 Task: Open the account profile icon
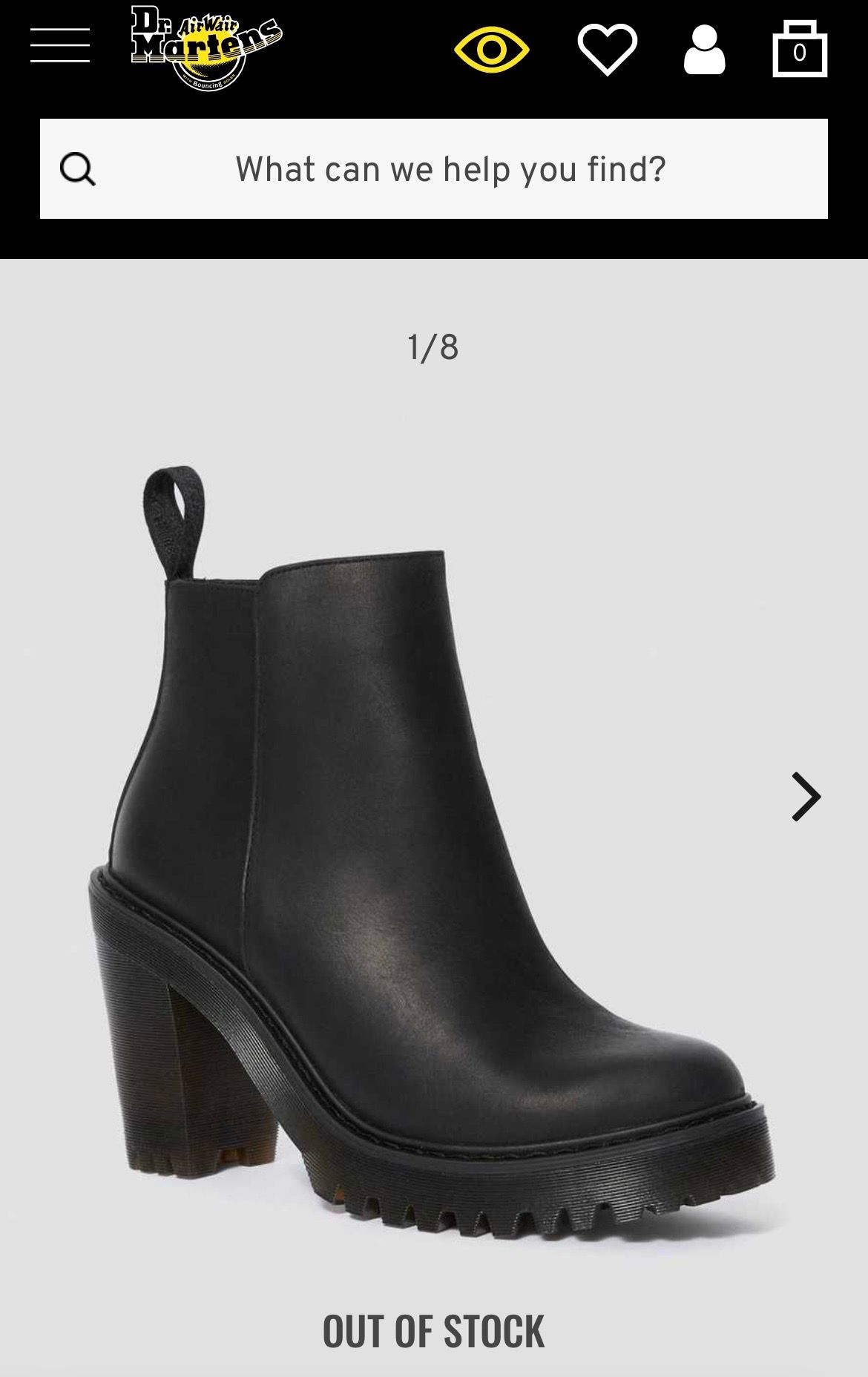pos(704,50)
